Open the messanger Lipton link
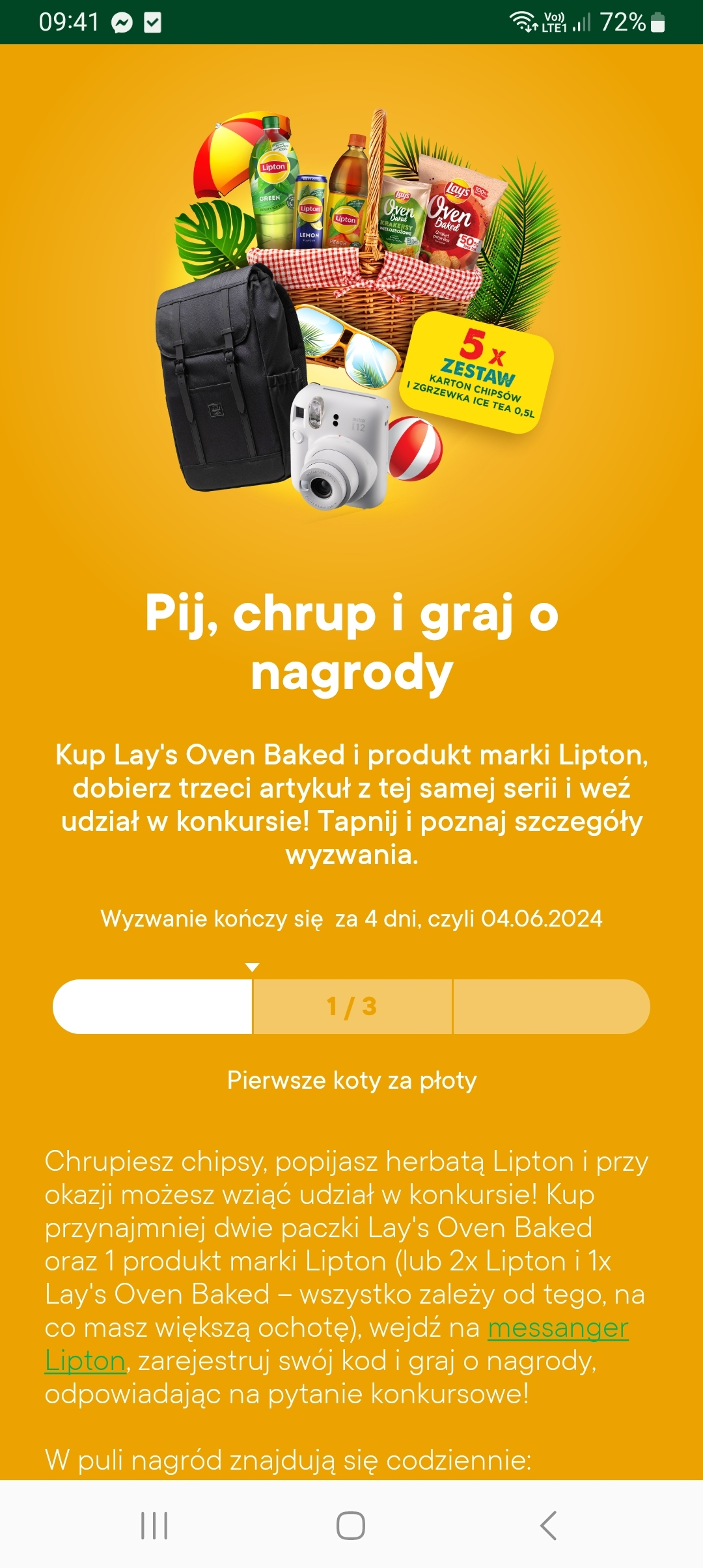 point(558,1328)
